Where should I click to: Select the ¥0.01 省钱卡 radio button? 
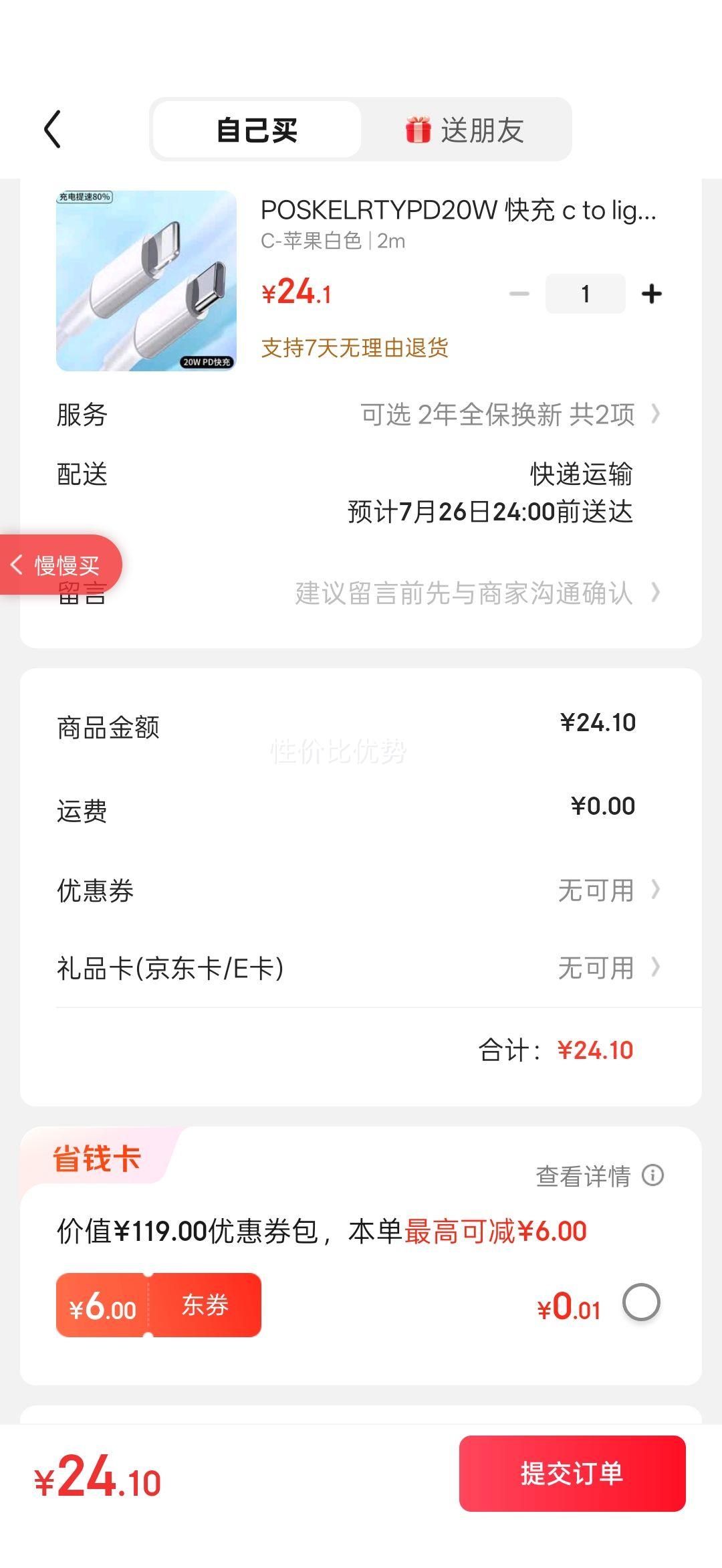[641, 1302]
